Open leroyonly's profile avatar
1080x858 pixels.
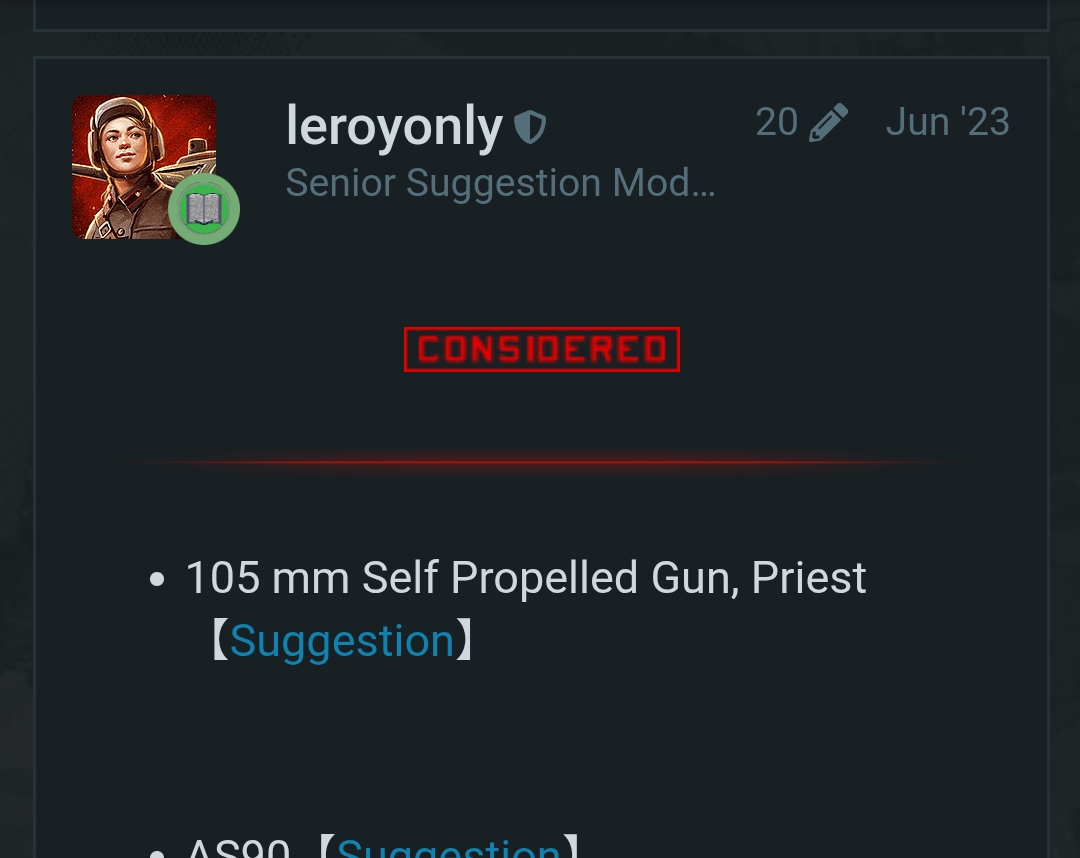[x=144, y=167]
